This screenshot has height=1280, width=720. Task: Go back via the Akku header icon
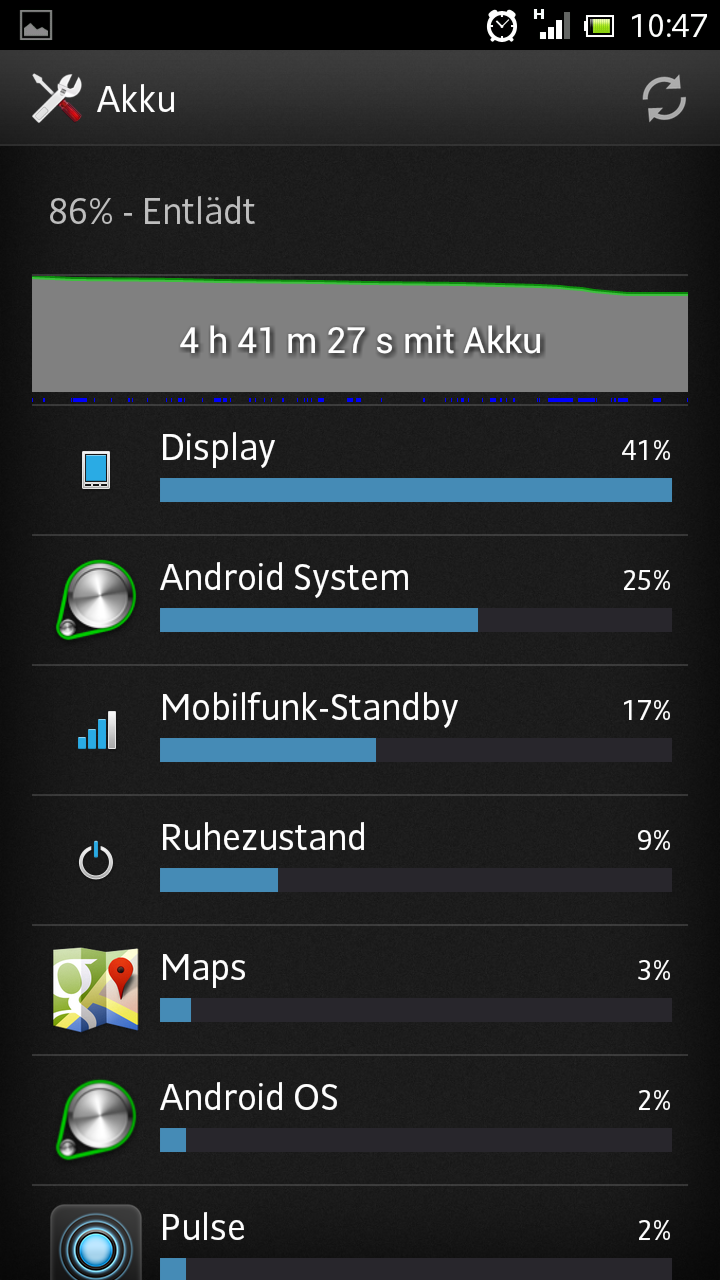pyautogui.click(x=56, y=98)
